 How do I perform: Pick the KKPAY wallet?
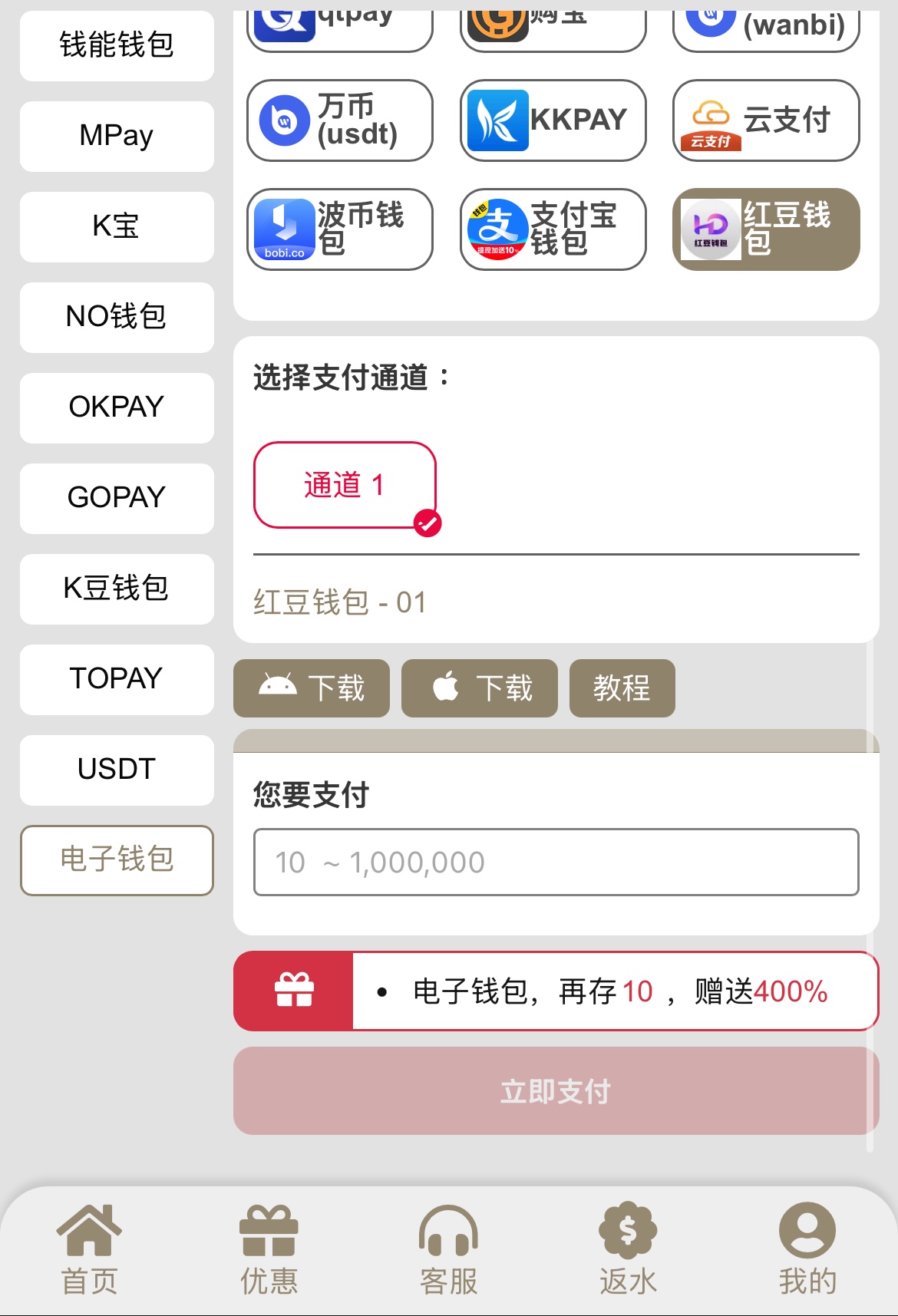click(x=553, y=120)
